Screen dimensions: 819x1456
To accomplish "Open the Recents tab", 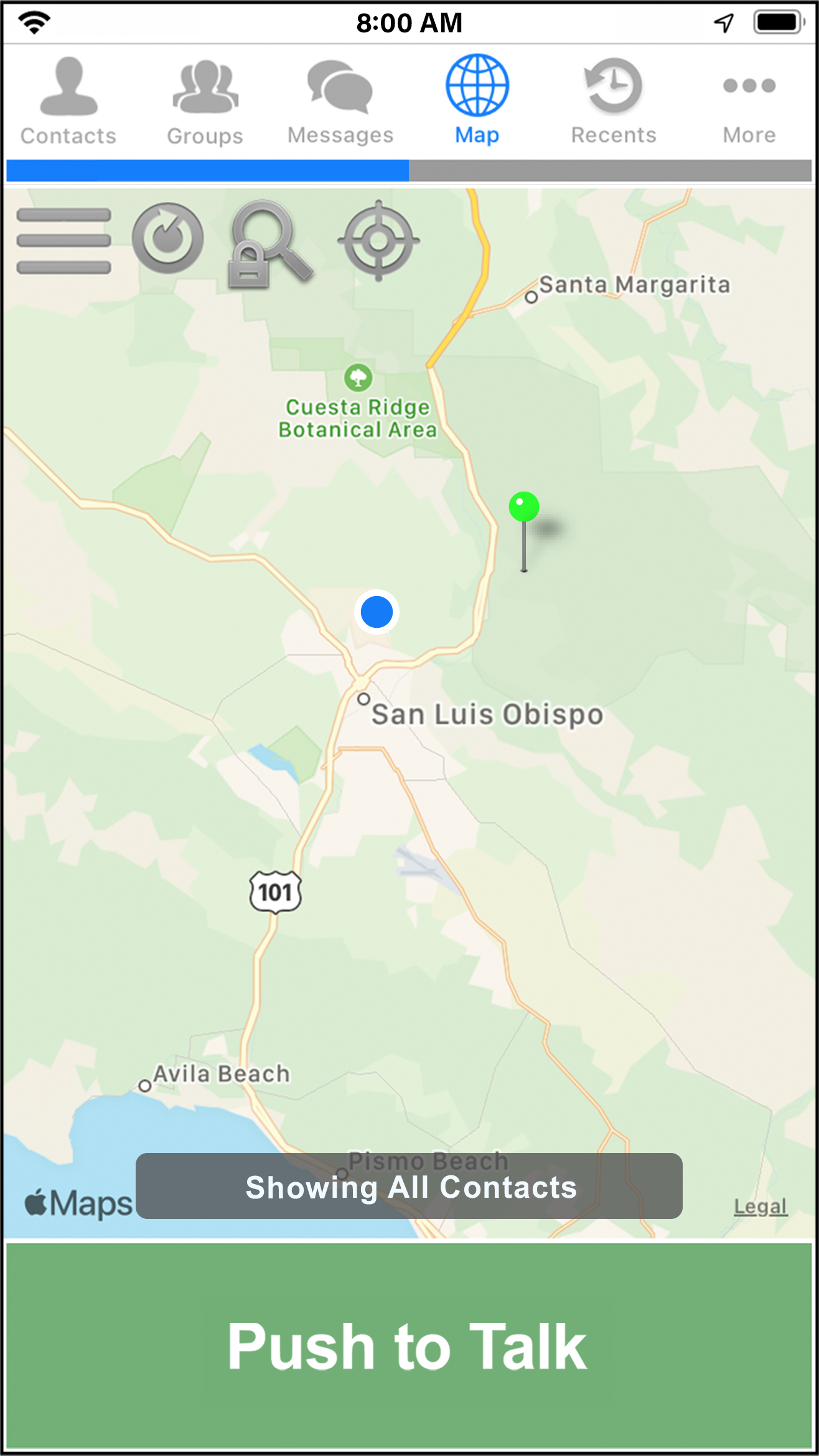I will (x=614, y=101).
